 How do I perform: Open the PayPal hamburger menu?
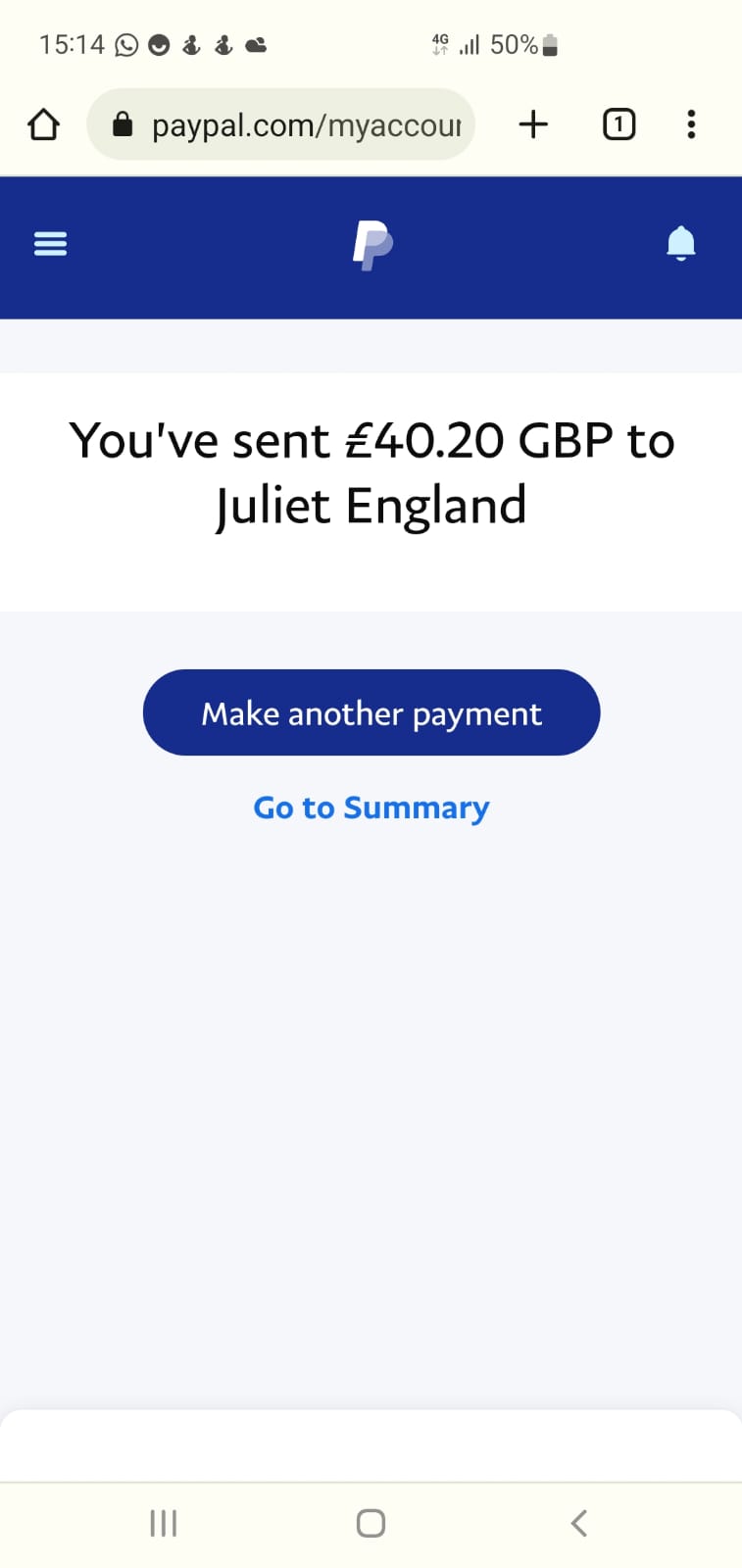[x=50, y=243]
